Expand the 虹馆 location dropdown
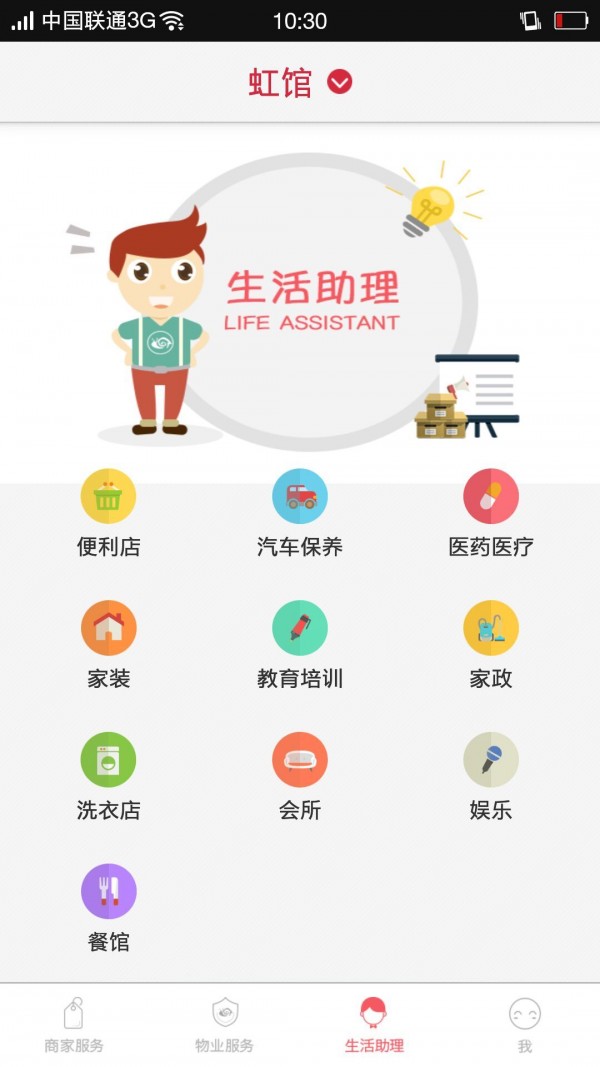The width and height of the screenshot is (600, 1067). [x=339, y=82]
